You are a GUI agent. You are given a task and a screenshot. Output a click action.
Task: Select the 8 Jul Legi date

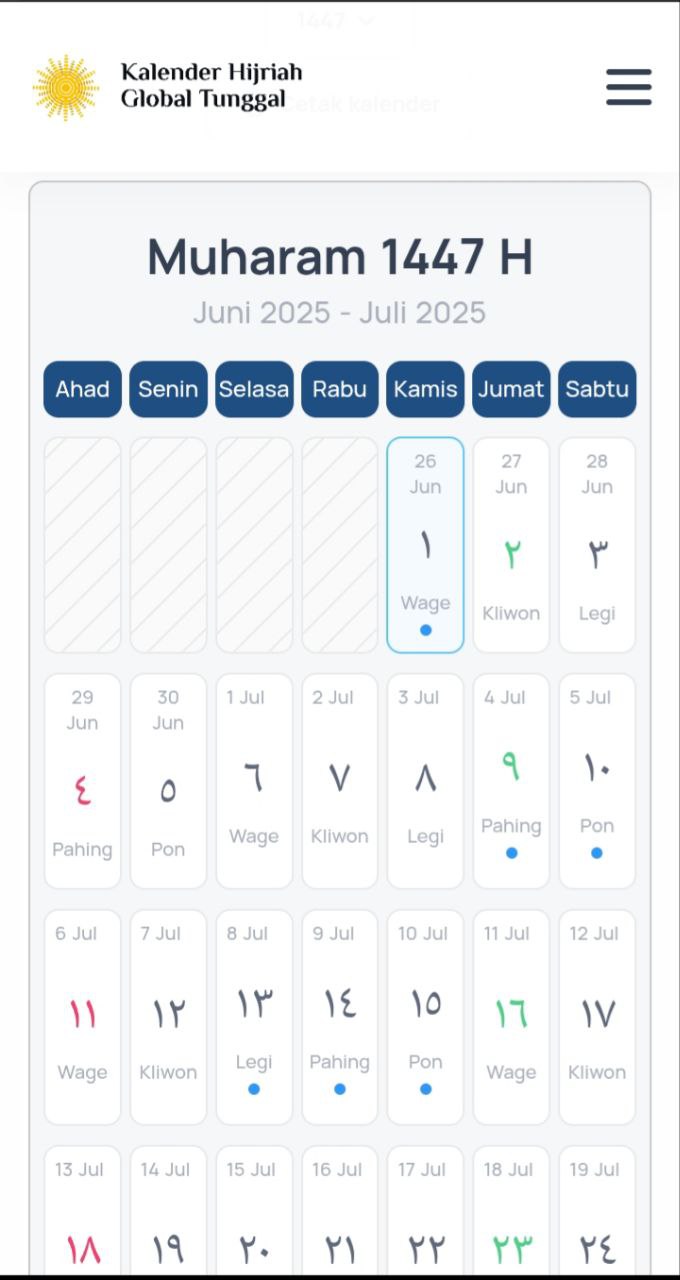(x=254, y=1017)
